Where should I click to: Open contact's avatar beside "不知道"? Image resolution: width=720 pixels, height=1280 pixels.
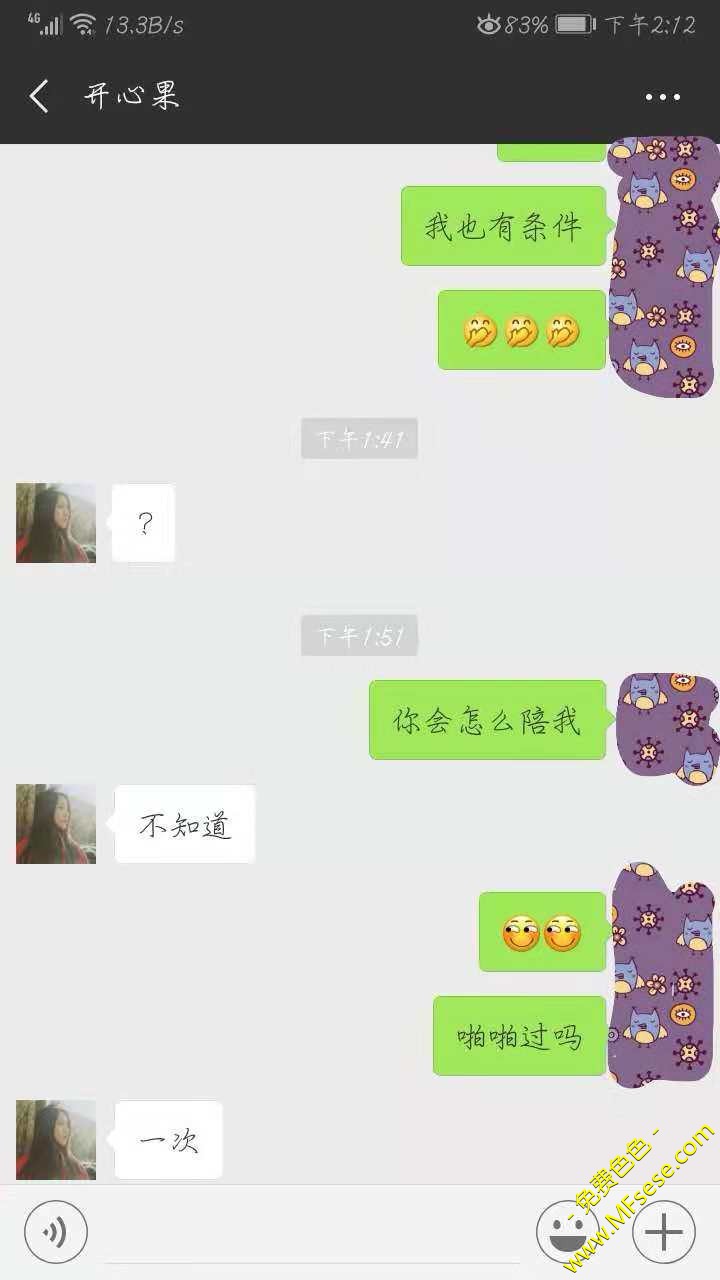[x=56, y=823]
